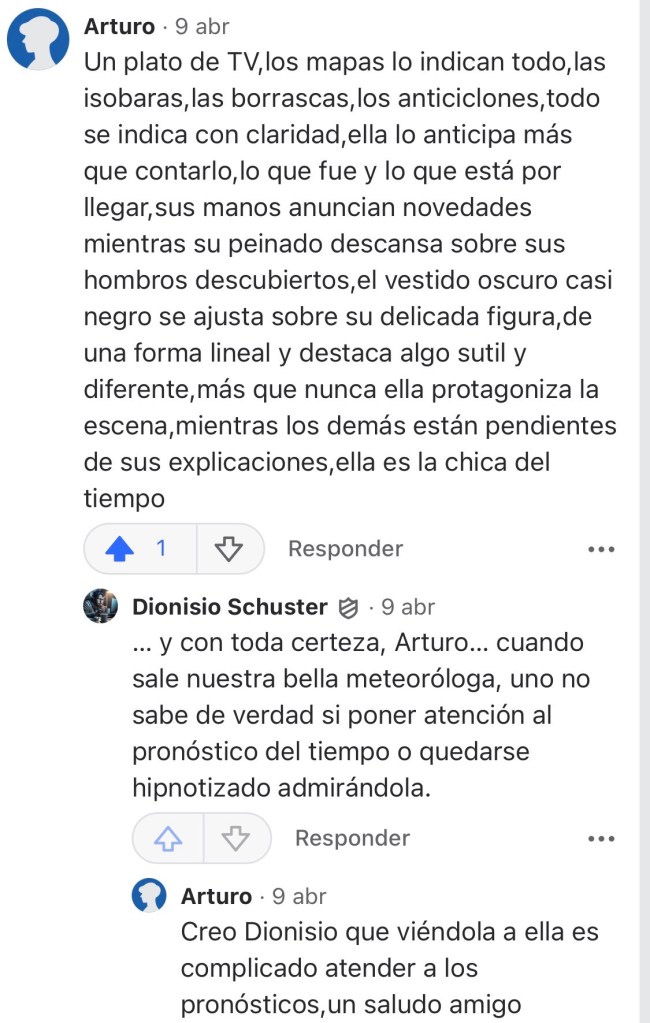650x1023 pixels.
Task: Open more options for Arturo's top comment
Action: [x=601, y=549]
